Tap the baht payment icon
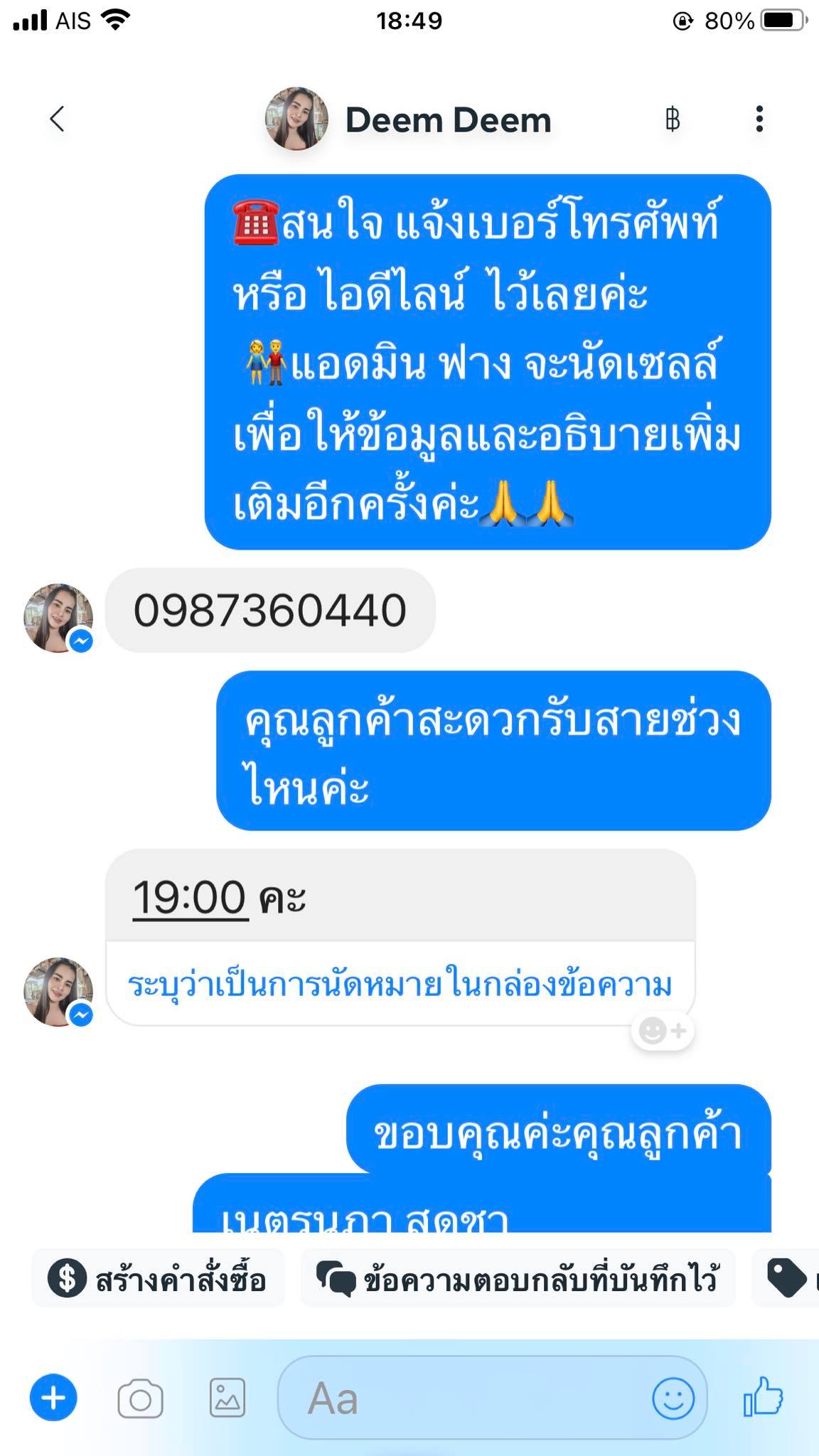The height and width of the screenshot is (1456, 819). click(672, 119)
